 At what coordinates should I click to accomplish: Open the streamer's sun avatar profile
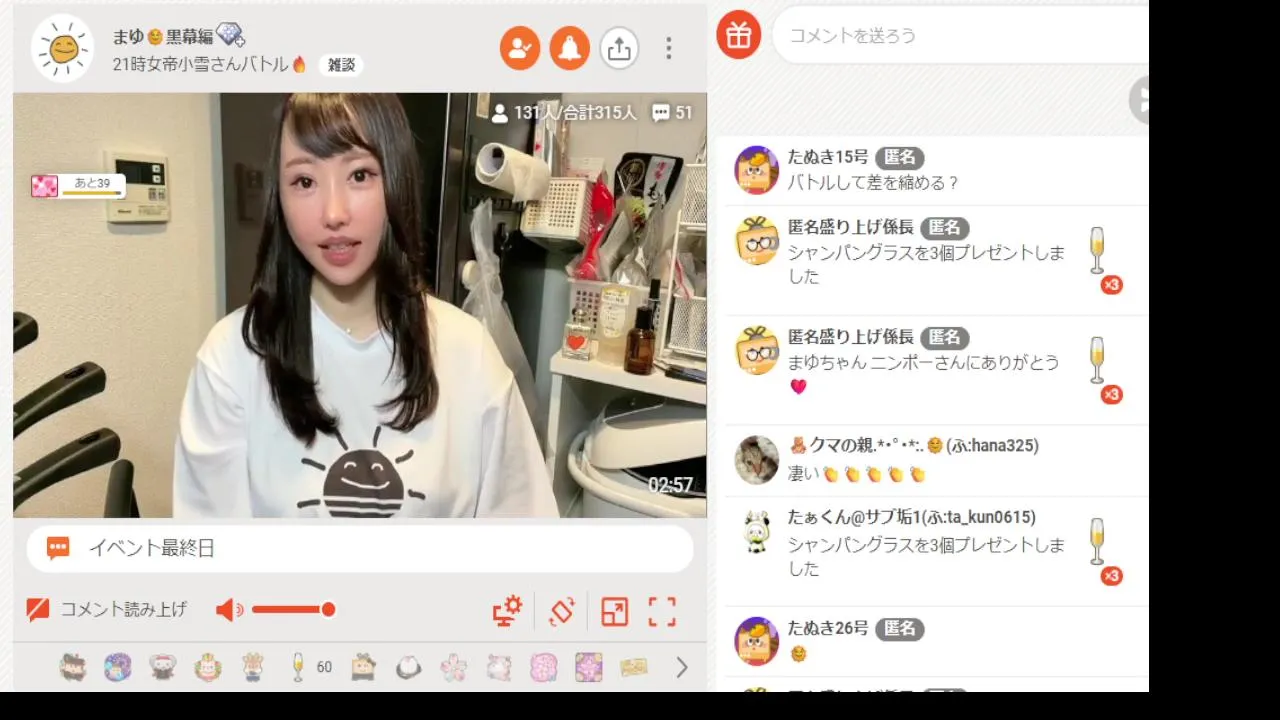[62, 48]
